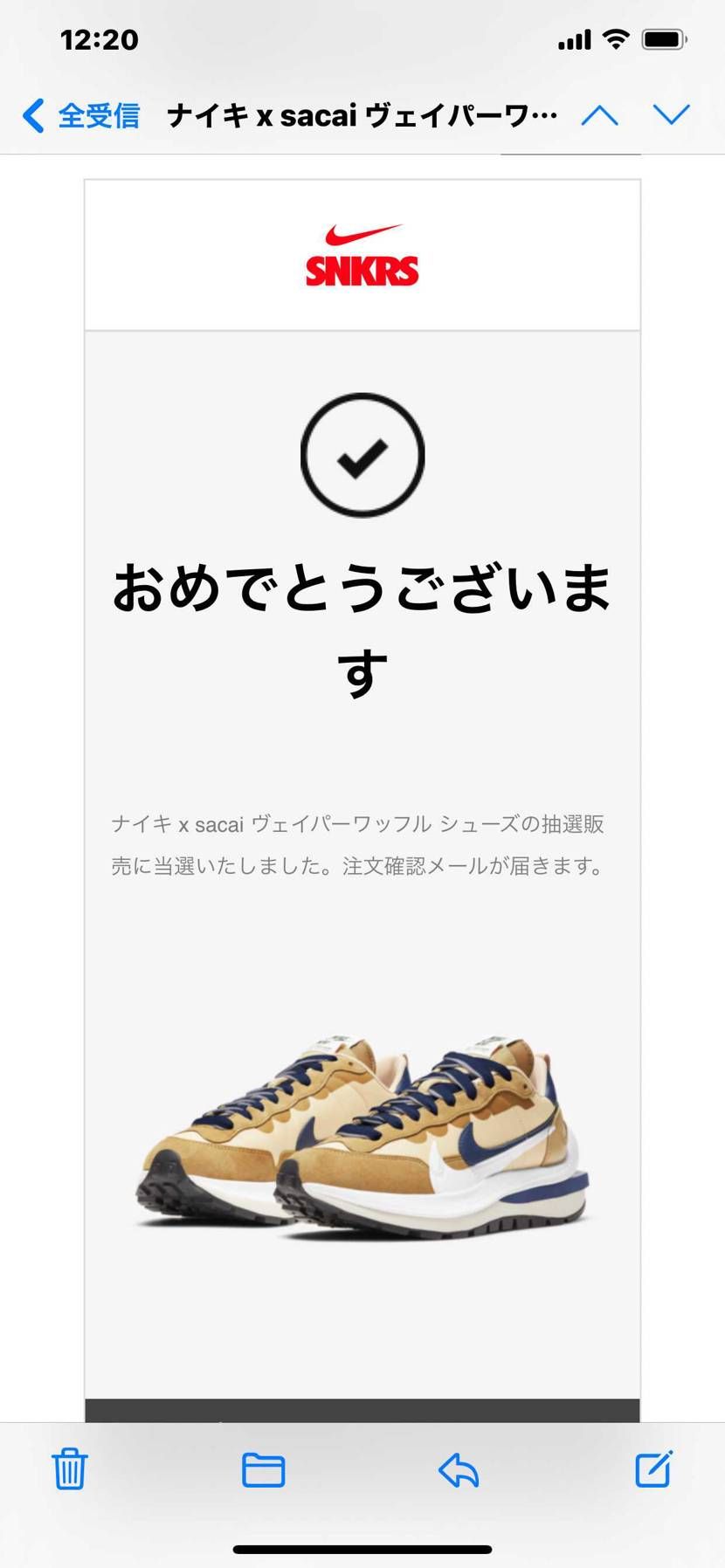Tap the Wi-Fi indicator in the status bar
The image size is (725, 1568).
click(x=616, y=38)
